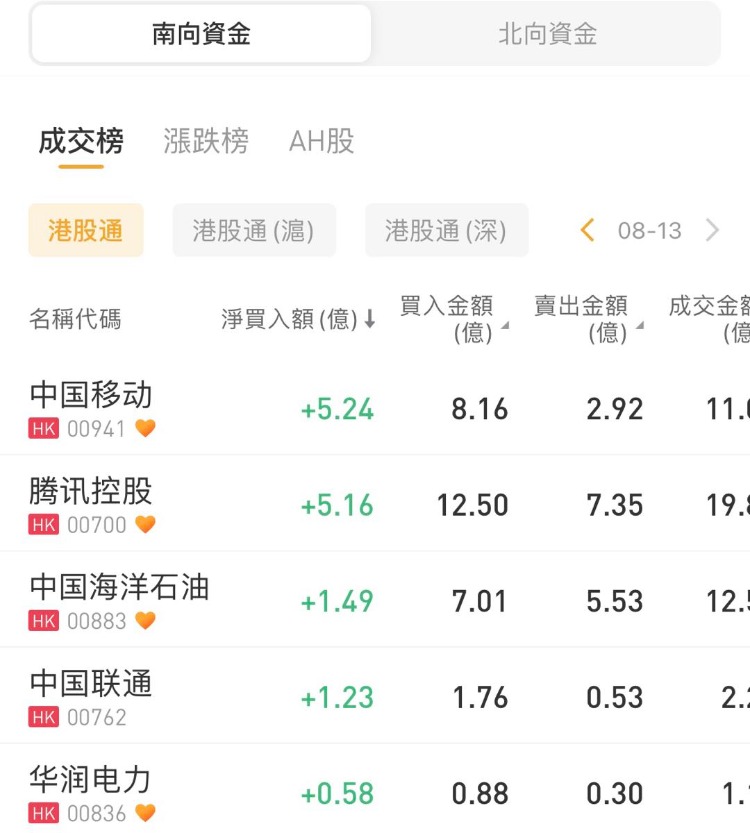
Task: Select the 成交榜 tab
Action: point(81,142)
